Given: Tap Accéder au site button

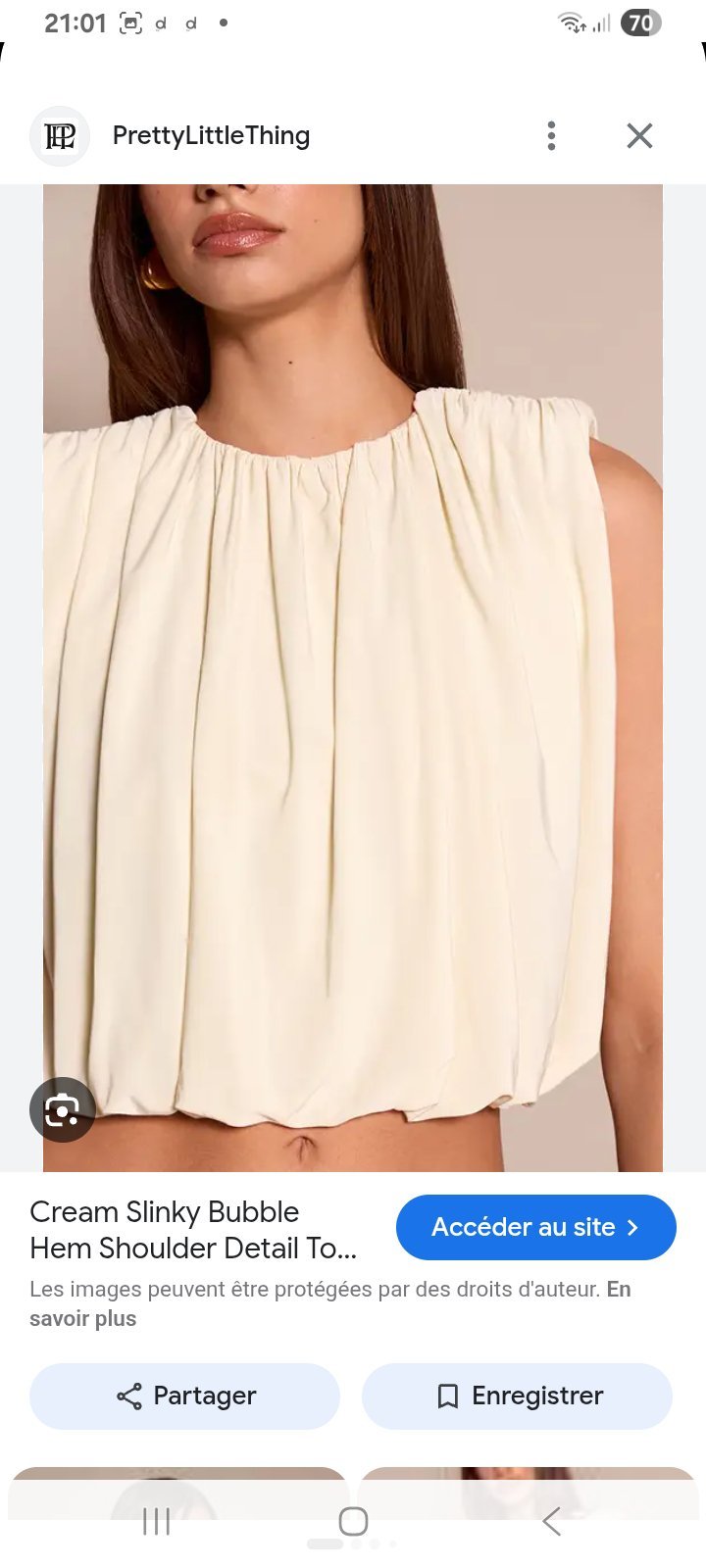Looking at the screenshot, I should click(536, 1227).
